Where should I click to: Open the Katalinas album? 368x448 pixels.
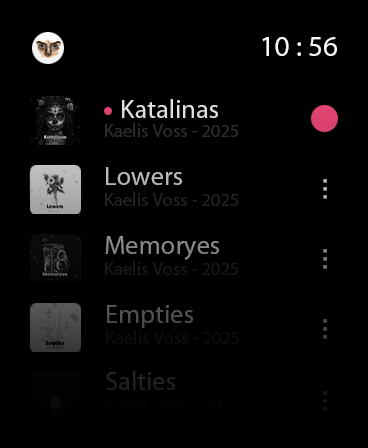[x=171, y=119]
